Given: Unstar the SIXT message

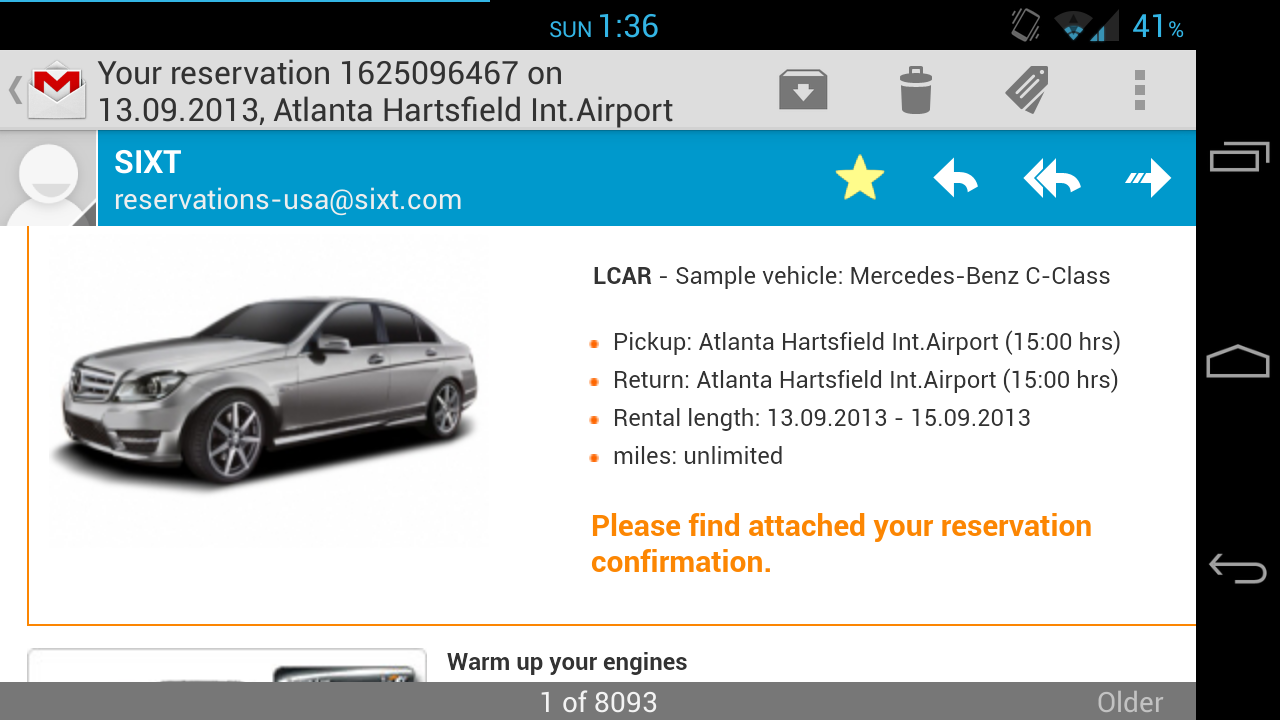Looking at the screenshot, I should coord(859,179).
